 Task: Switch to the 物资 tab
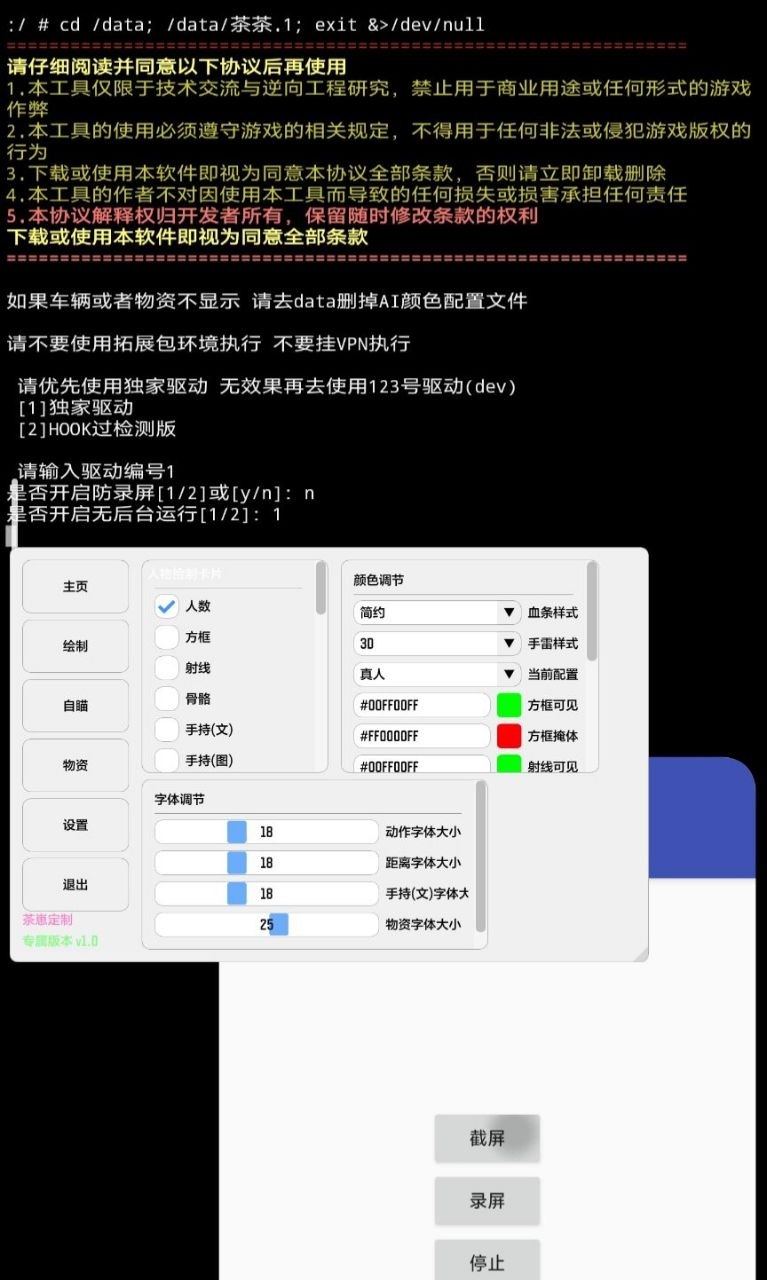pyautogui.click(x=75, y=765)
